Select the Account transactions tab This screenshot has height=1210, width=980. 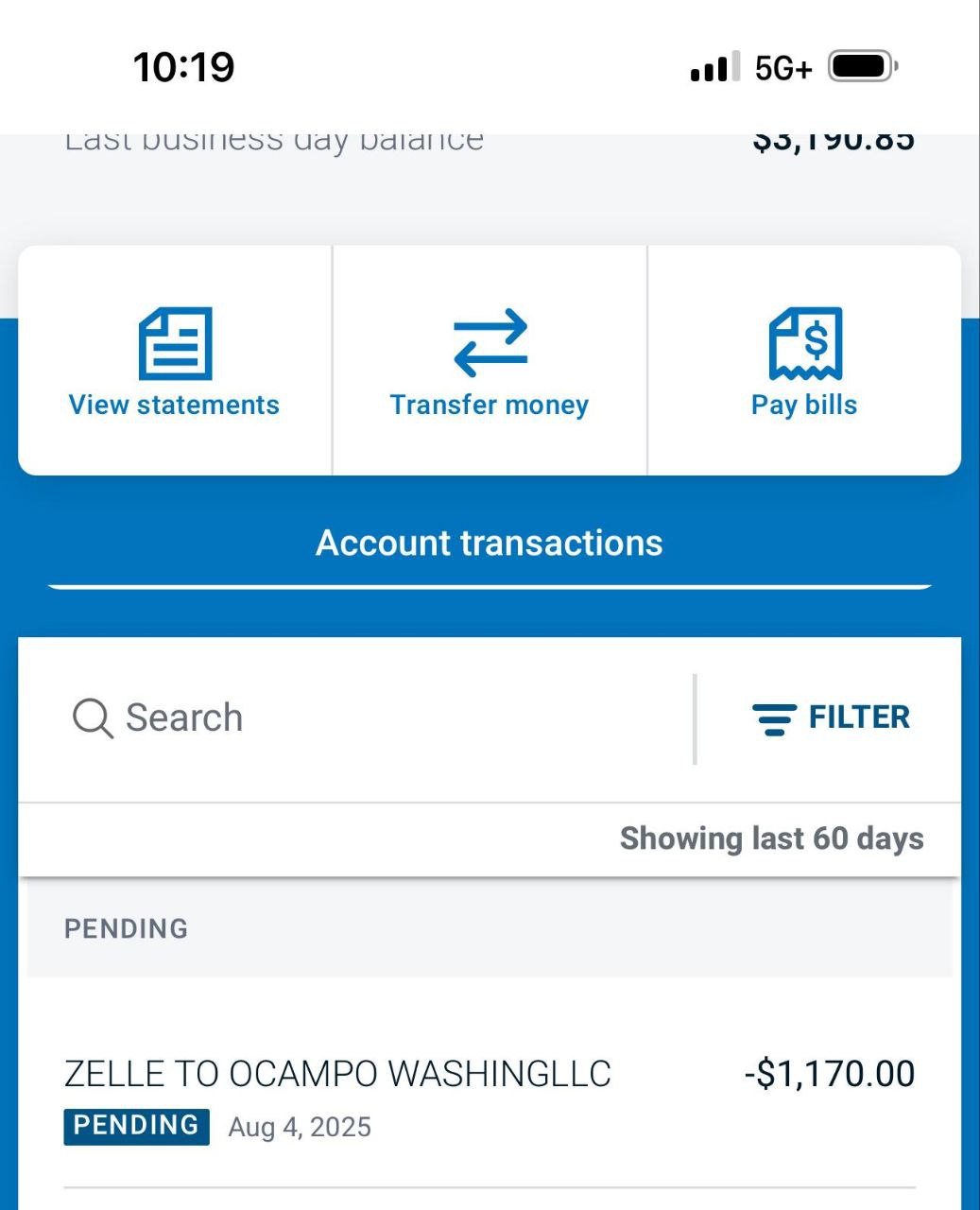point(490,544)
